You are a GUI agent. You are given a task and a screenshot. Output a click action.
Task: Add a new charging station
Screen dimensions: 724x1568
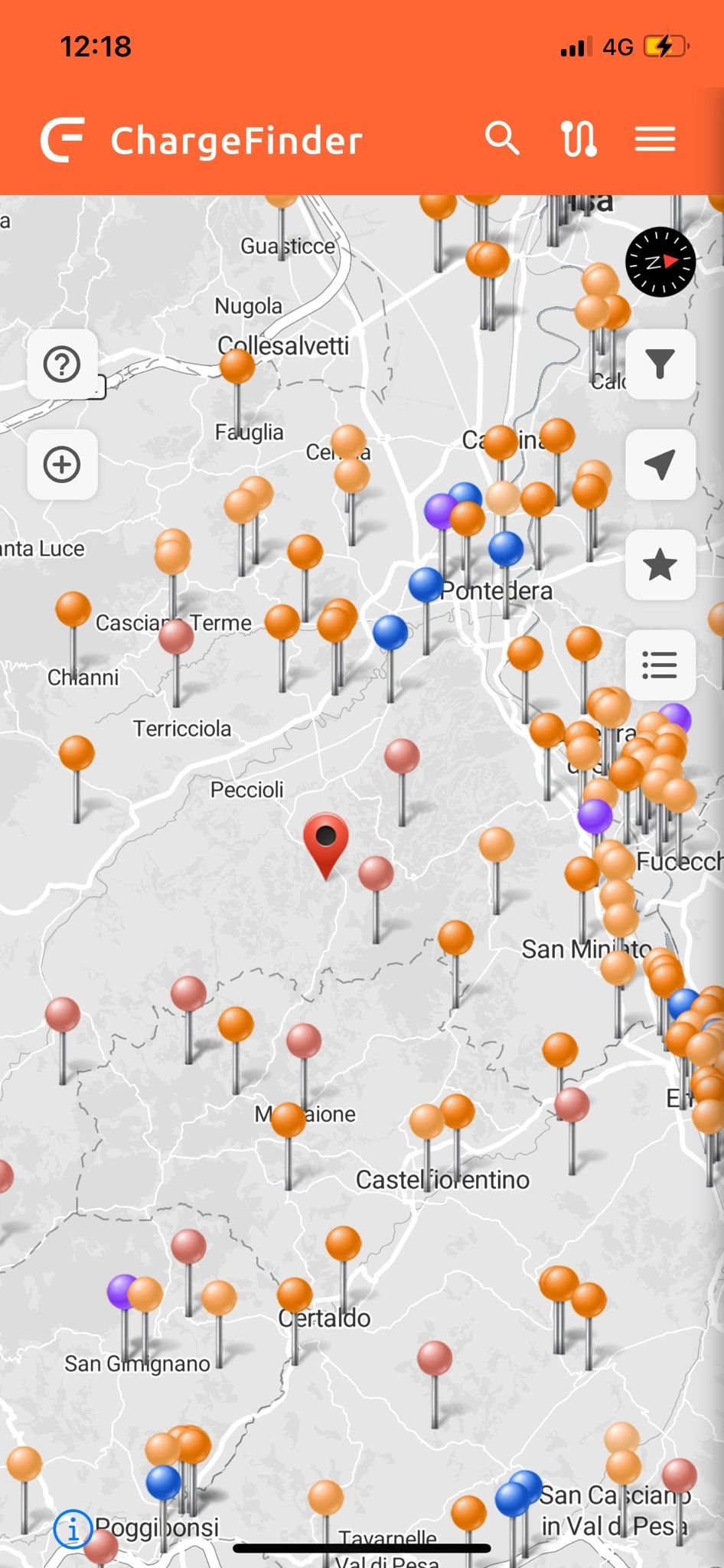(62, 464)
